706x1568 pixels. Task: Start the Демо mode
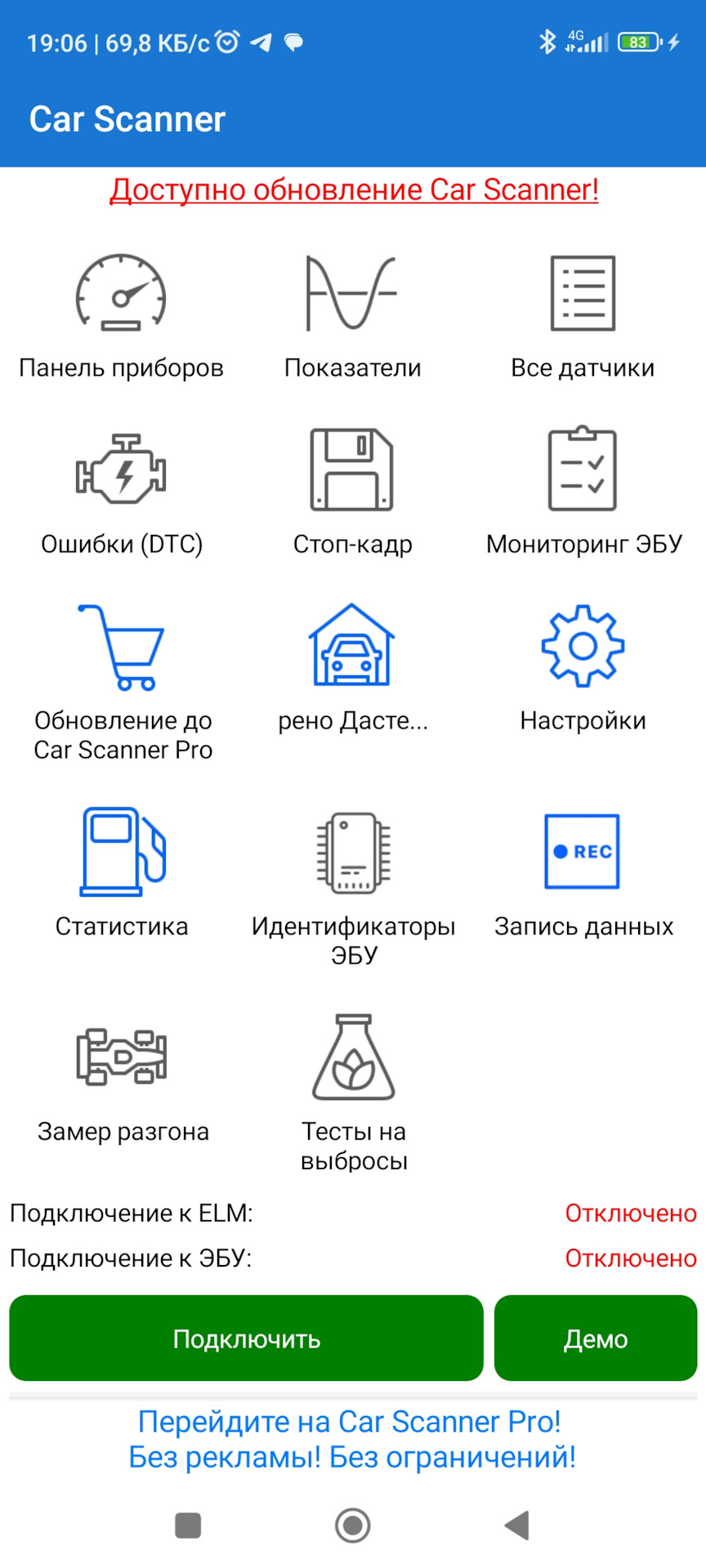(x=596, y=1339)
